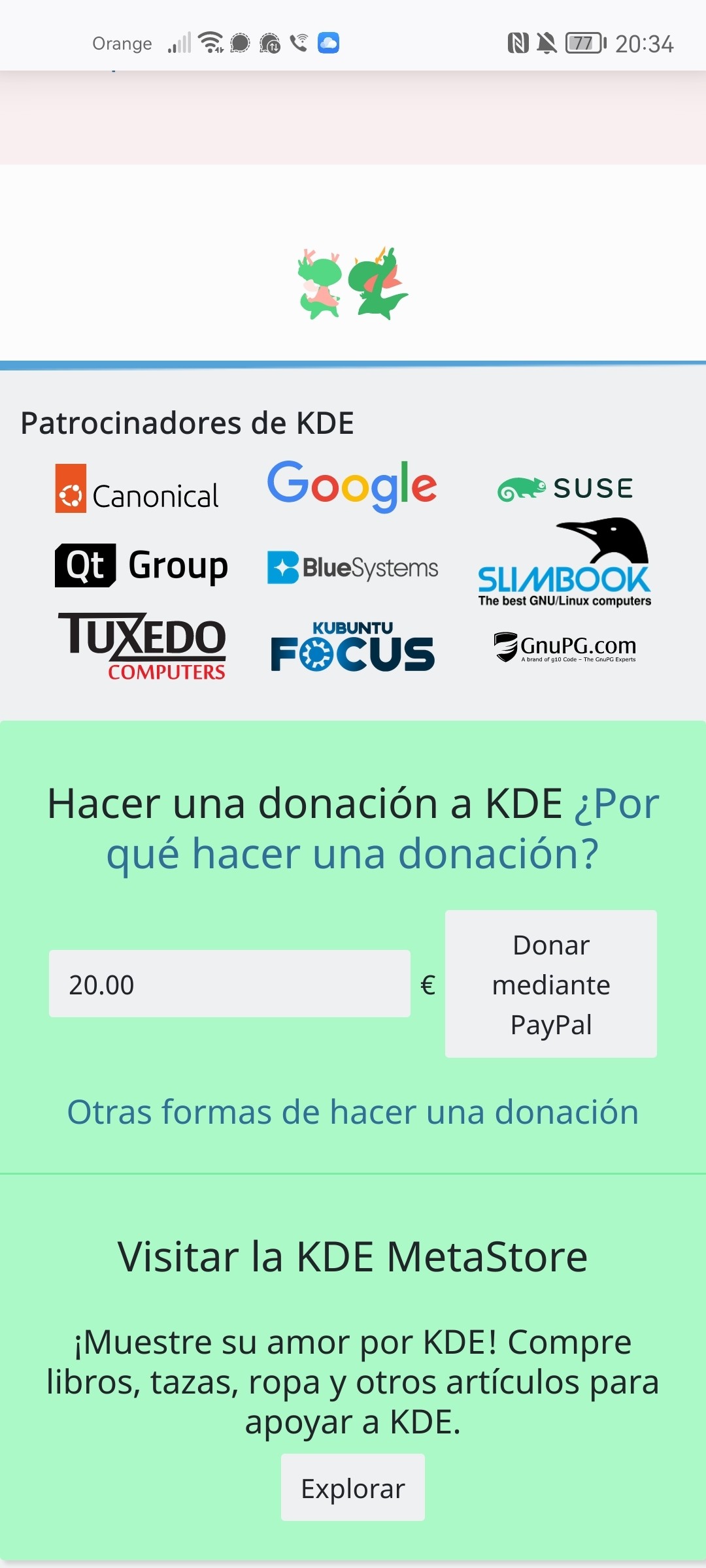This screenshot has height=1568, width=706.
Task: Open the Slimbook sponsor link
Action: [565, 563]
